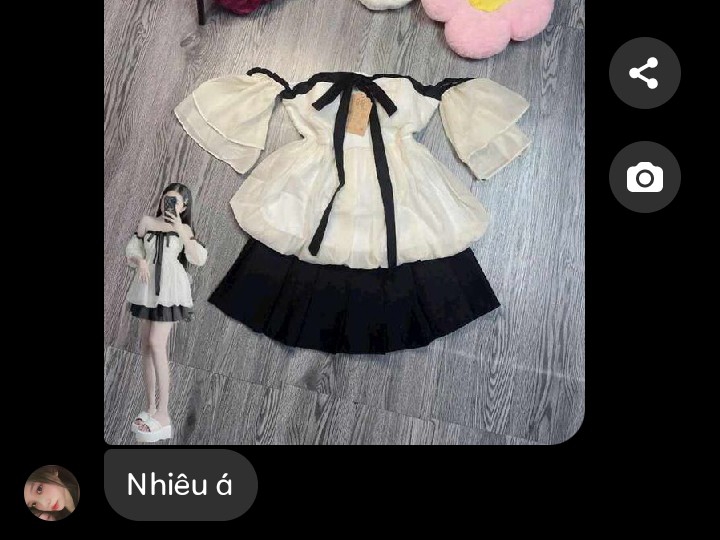The height and width of the screenshot is (540, 720).
Task: Share the dress photo
Action: (644, 73)
